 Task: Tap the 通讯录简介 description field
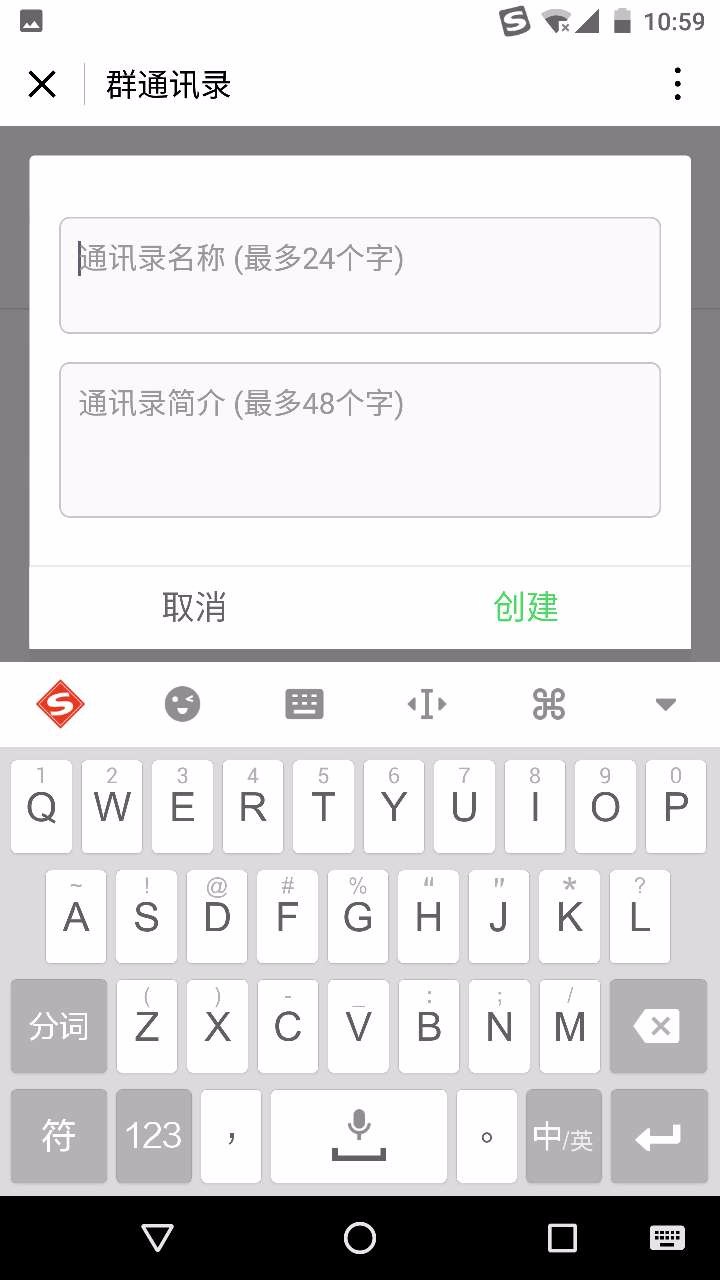tap(360, 439)
